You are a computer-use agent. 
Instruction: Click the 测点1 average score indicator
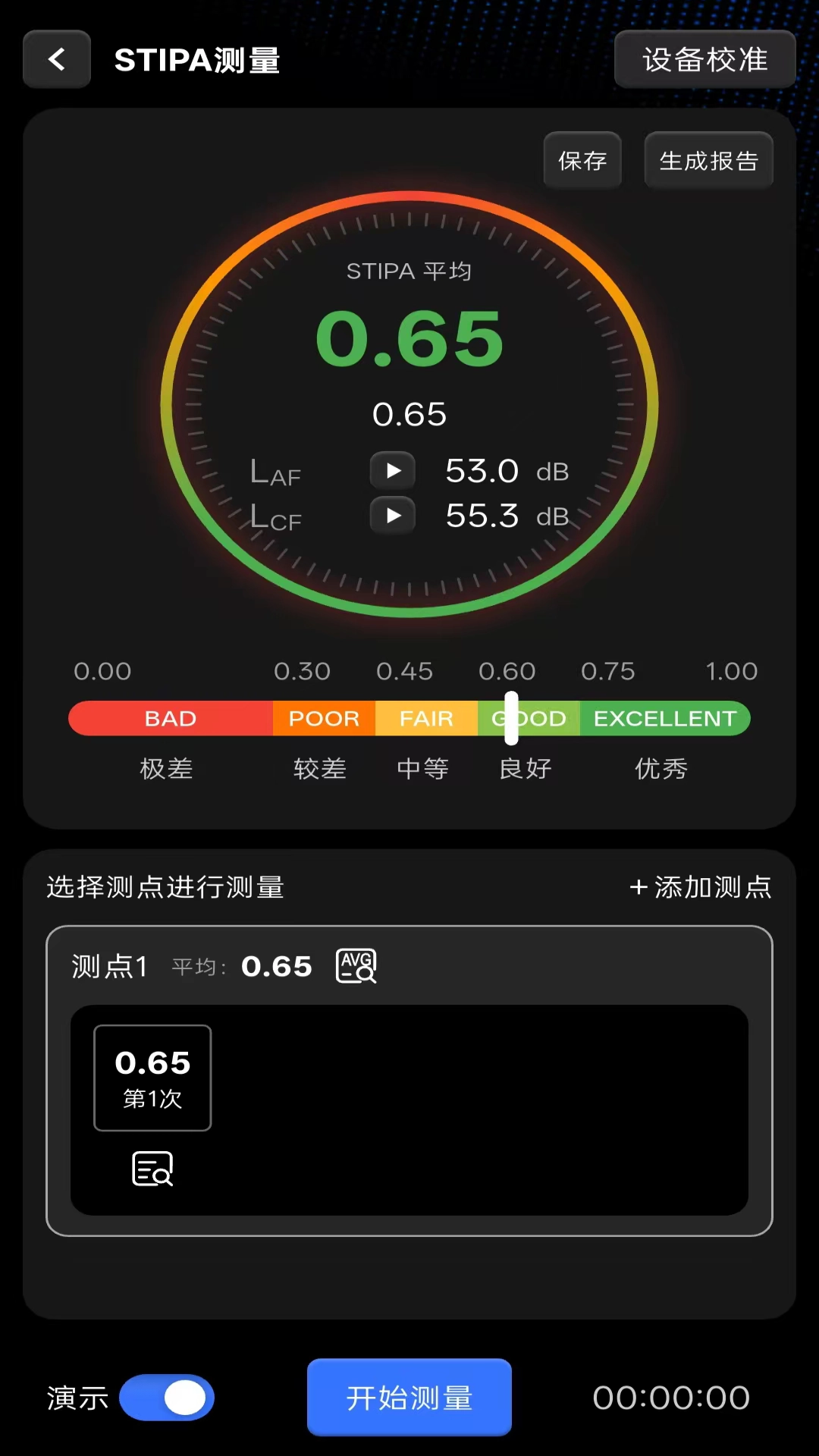(276, 965)
